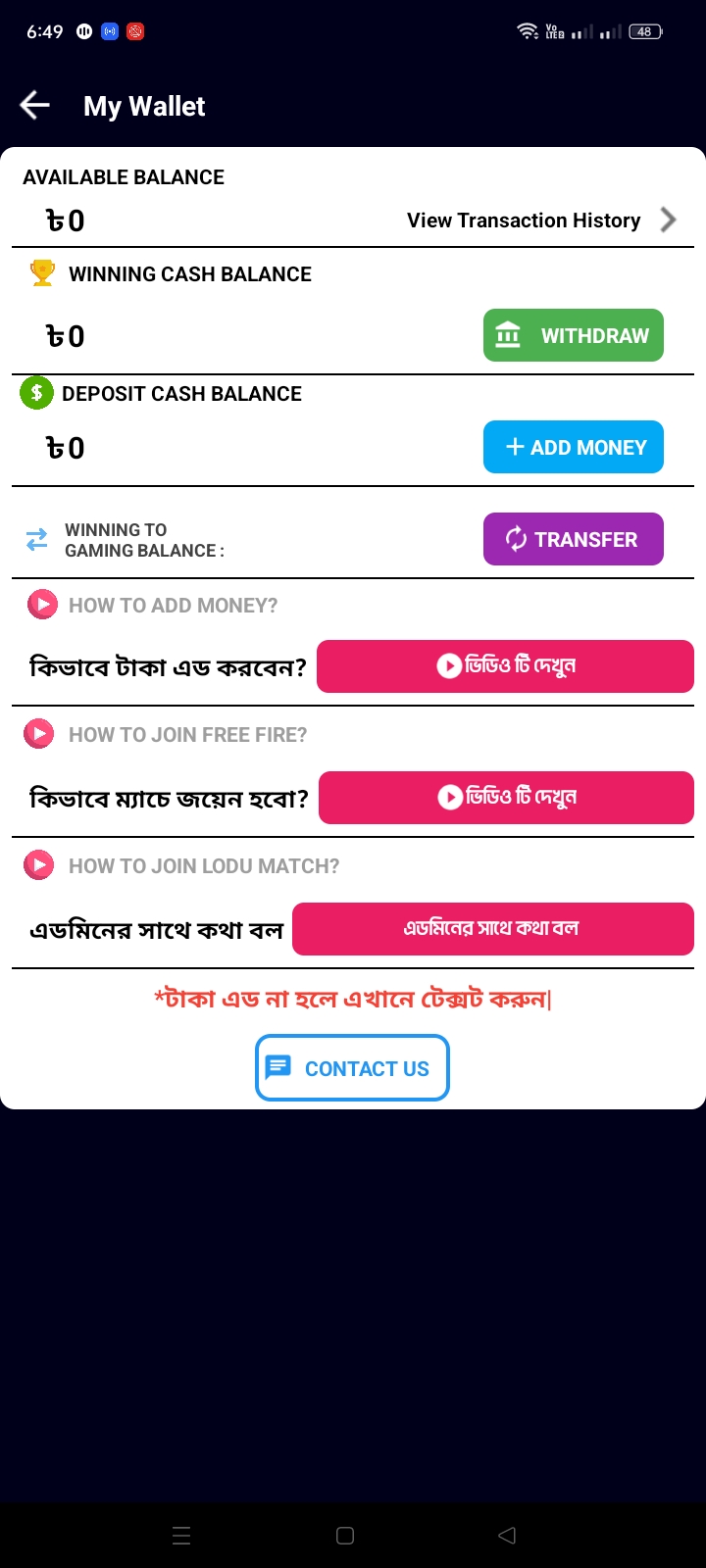Tap the Add Money button
Screen dimensions: 706x1568
click(x=574, y=447)
